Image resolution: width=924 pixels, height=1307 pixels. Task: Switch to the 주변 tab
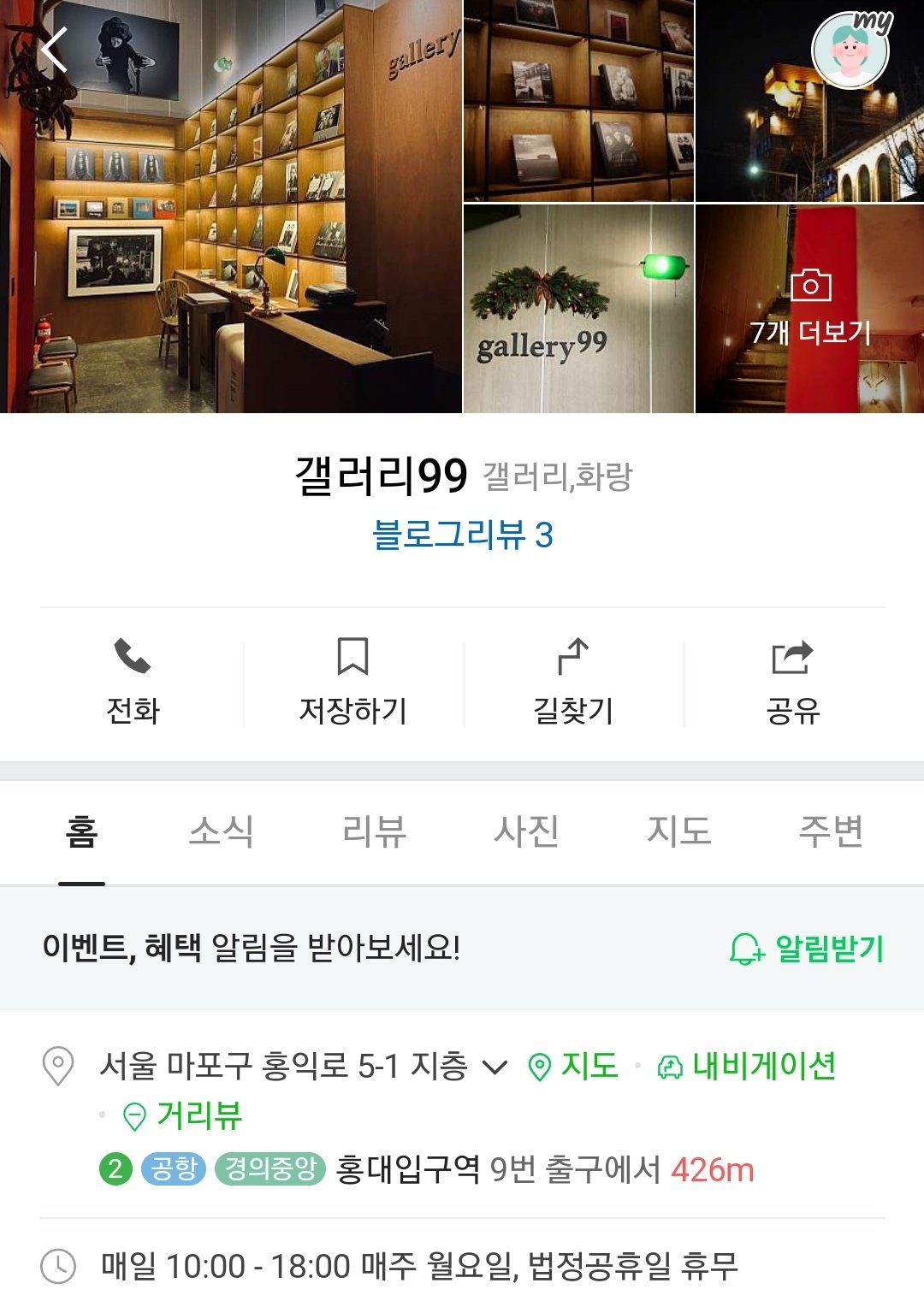(x=831, y=831)
